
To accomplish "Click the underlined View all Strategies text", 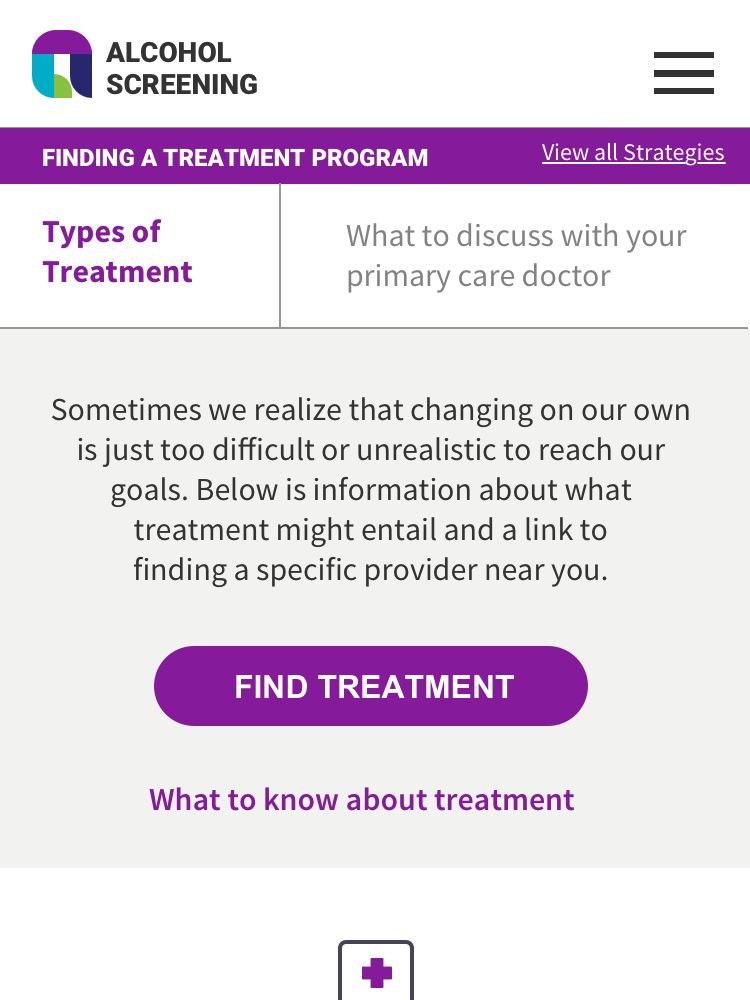I will tap(633, 152).
